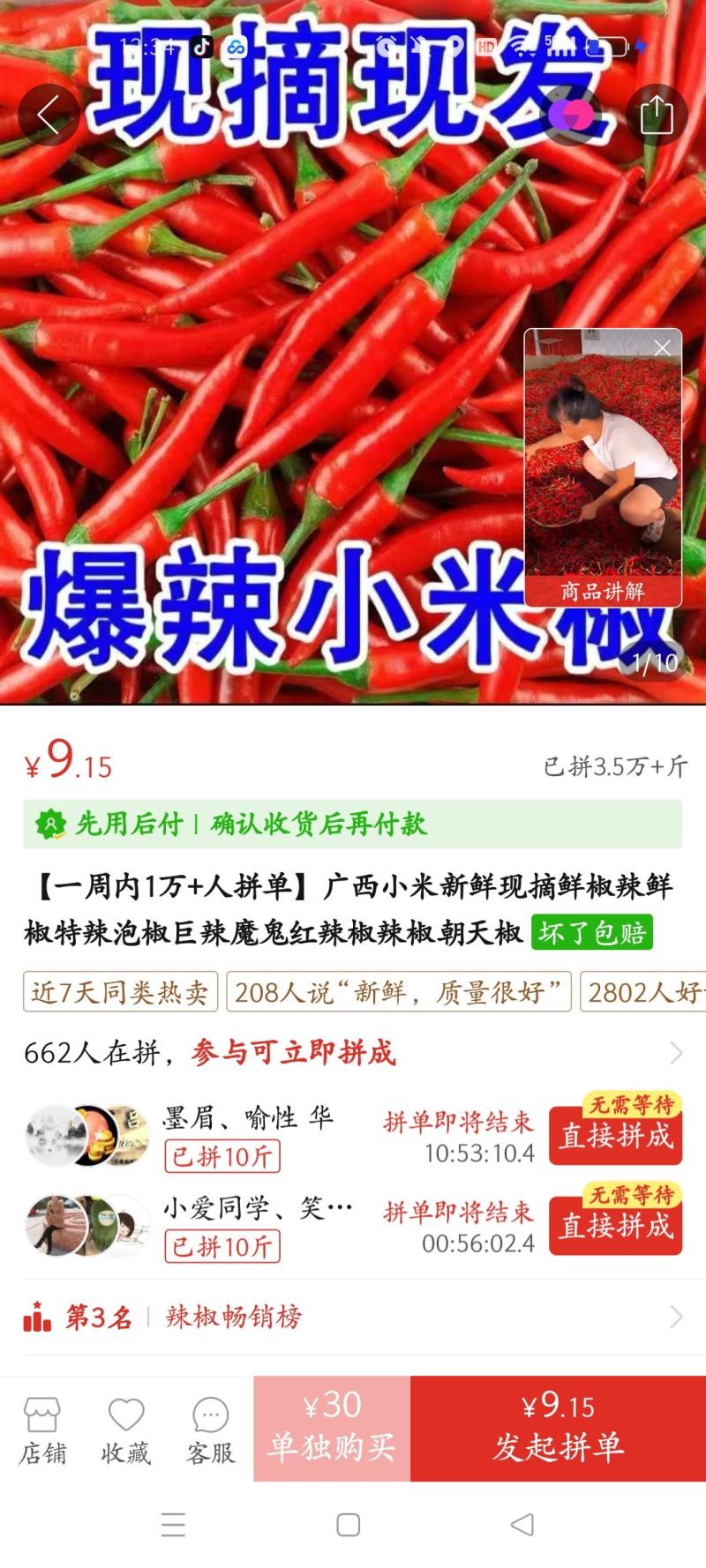The height and width of the screenshot is (1568, 706).
Task: Visit the 店铺 store page
Action: pos(42,1430)
